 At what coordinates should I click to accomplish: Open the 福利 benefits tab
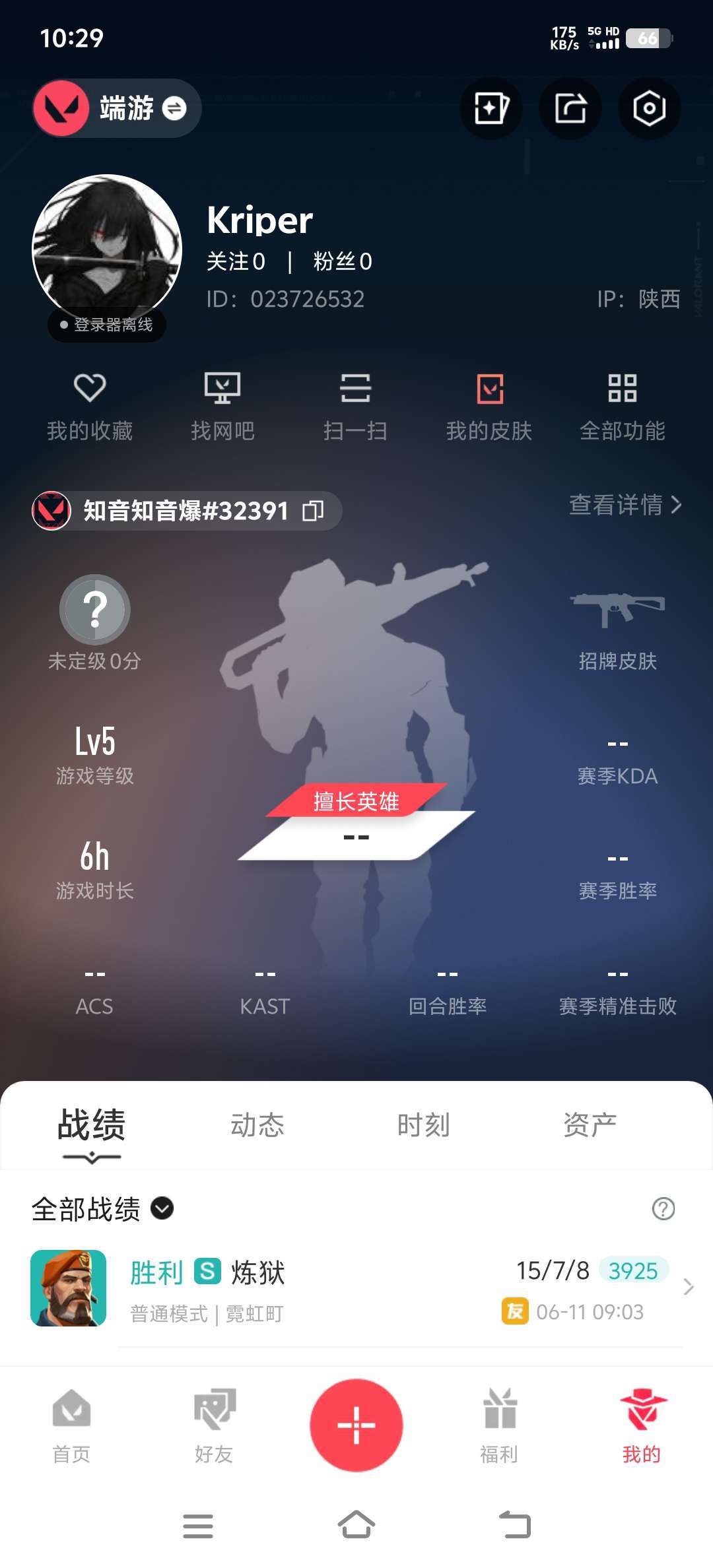[499, 1425]
